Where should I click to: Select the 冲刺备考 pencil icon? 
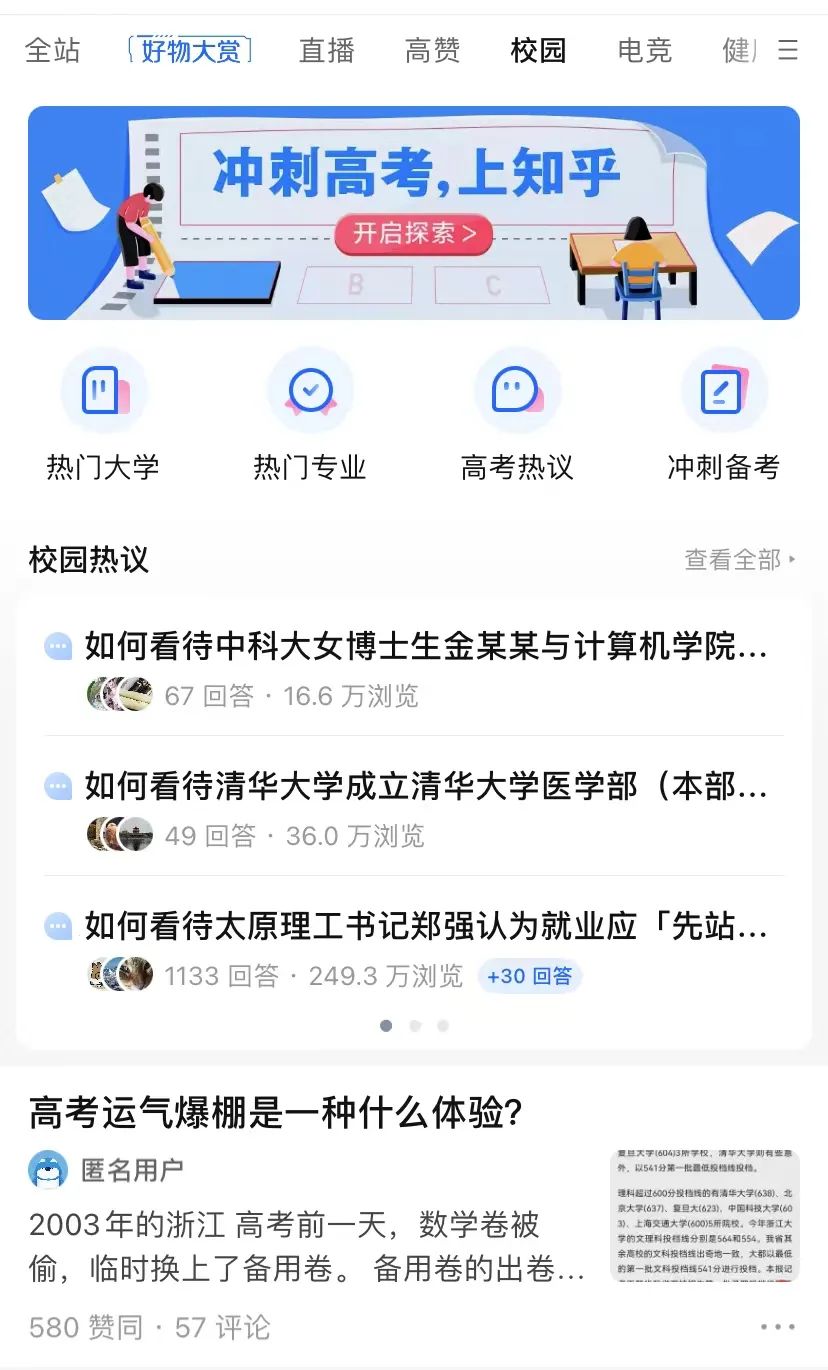[724, 390]
